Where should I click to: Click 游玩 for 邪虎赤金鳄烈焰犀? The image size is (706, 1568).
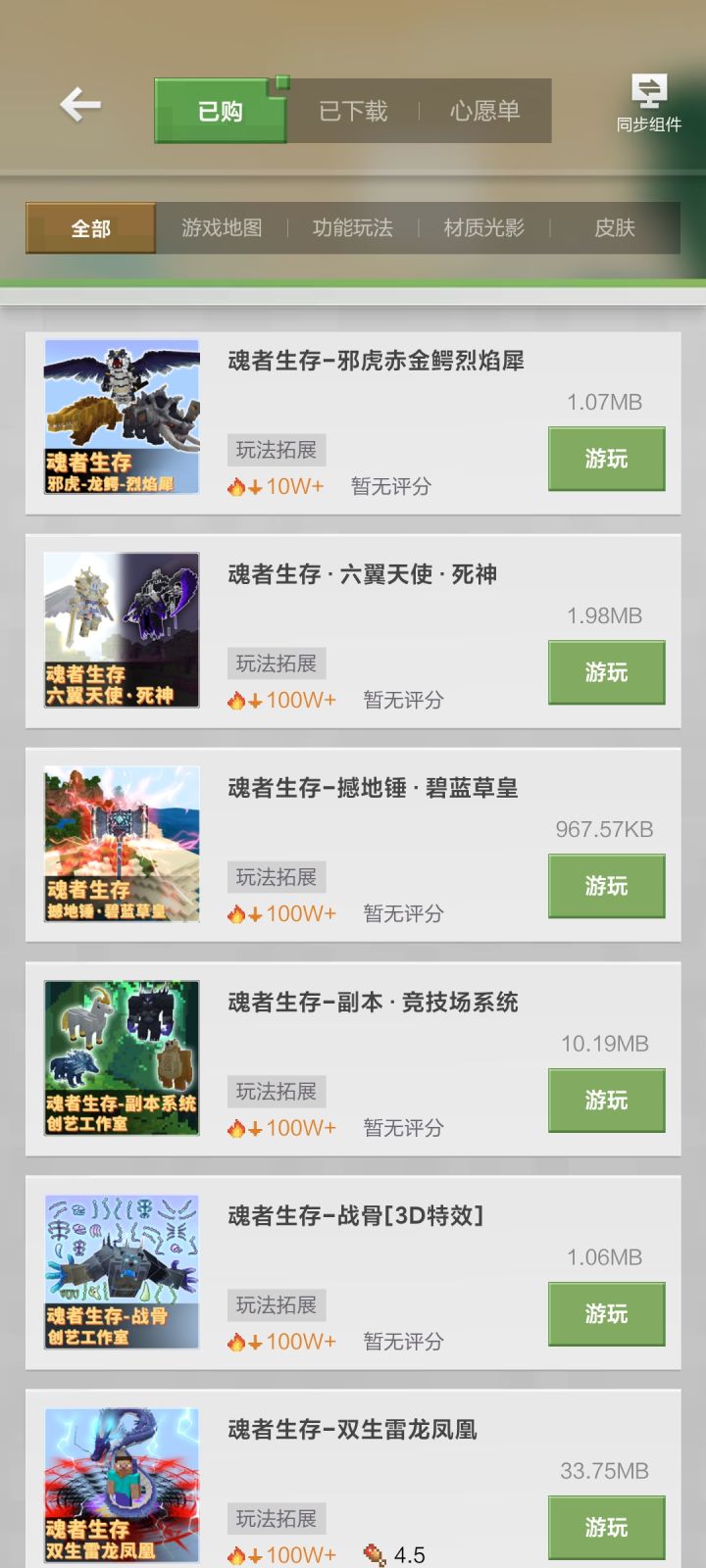coord(606,459)
